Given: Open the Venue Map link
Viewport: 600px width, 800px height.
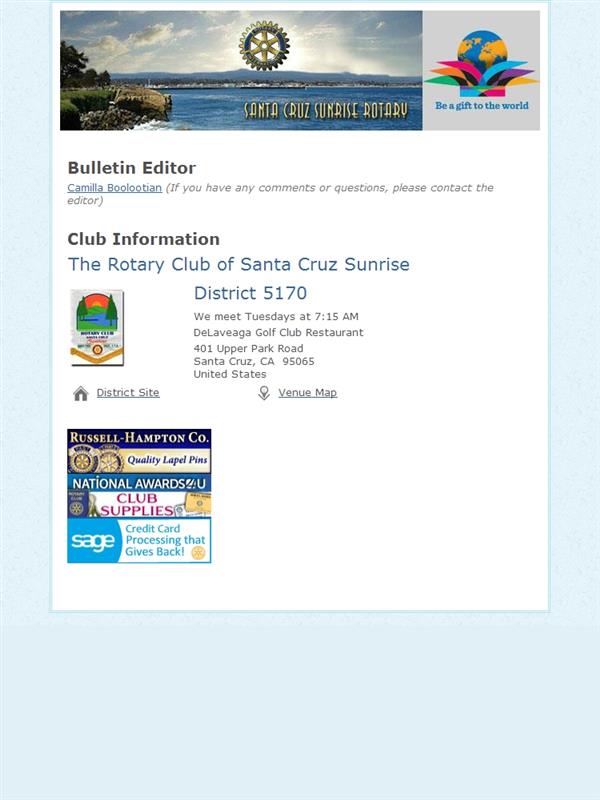Looking at the screenshot, I should (x=307, y=393).
